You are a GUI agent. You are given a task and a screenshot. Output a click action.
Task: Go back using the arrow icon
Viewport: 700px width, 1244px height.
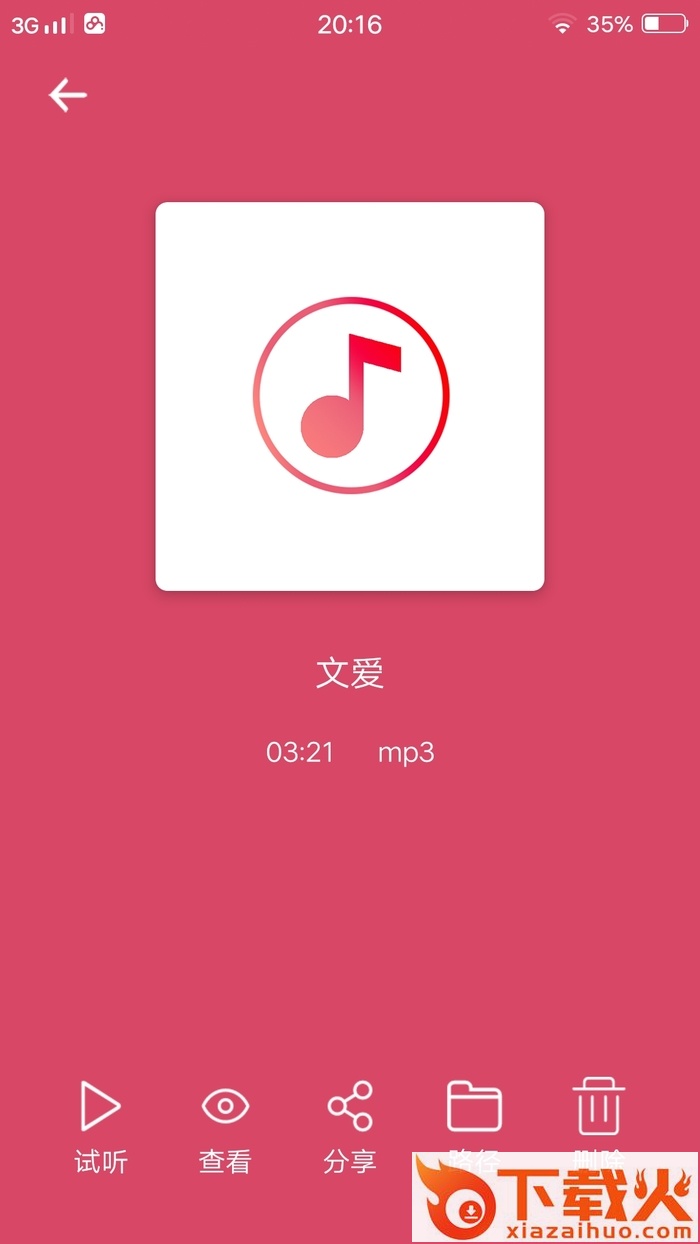tap(68, 95)
